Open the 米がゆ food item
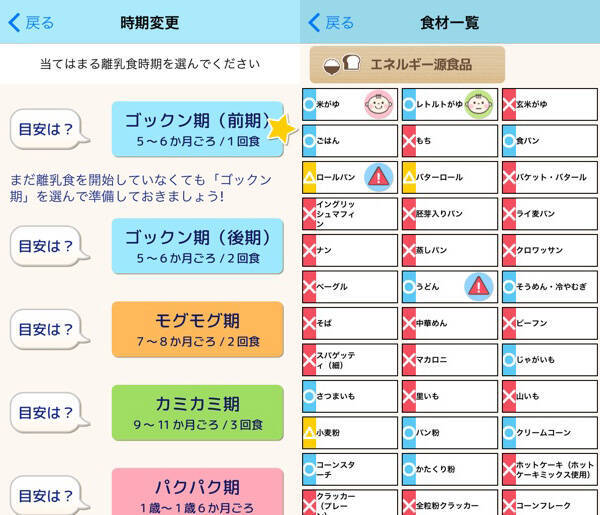600x515 pixels. [350, 104]
